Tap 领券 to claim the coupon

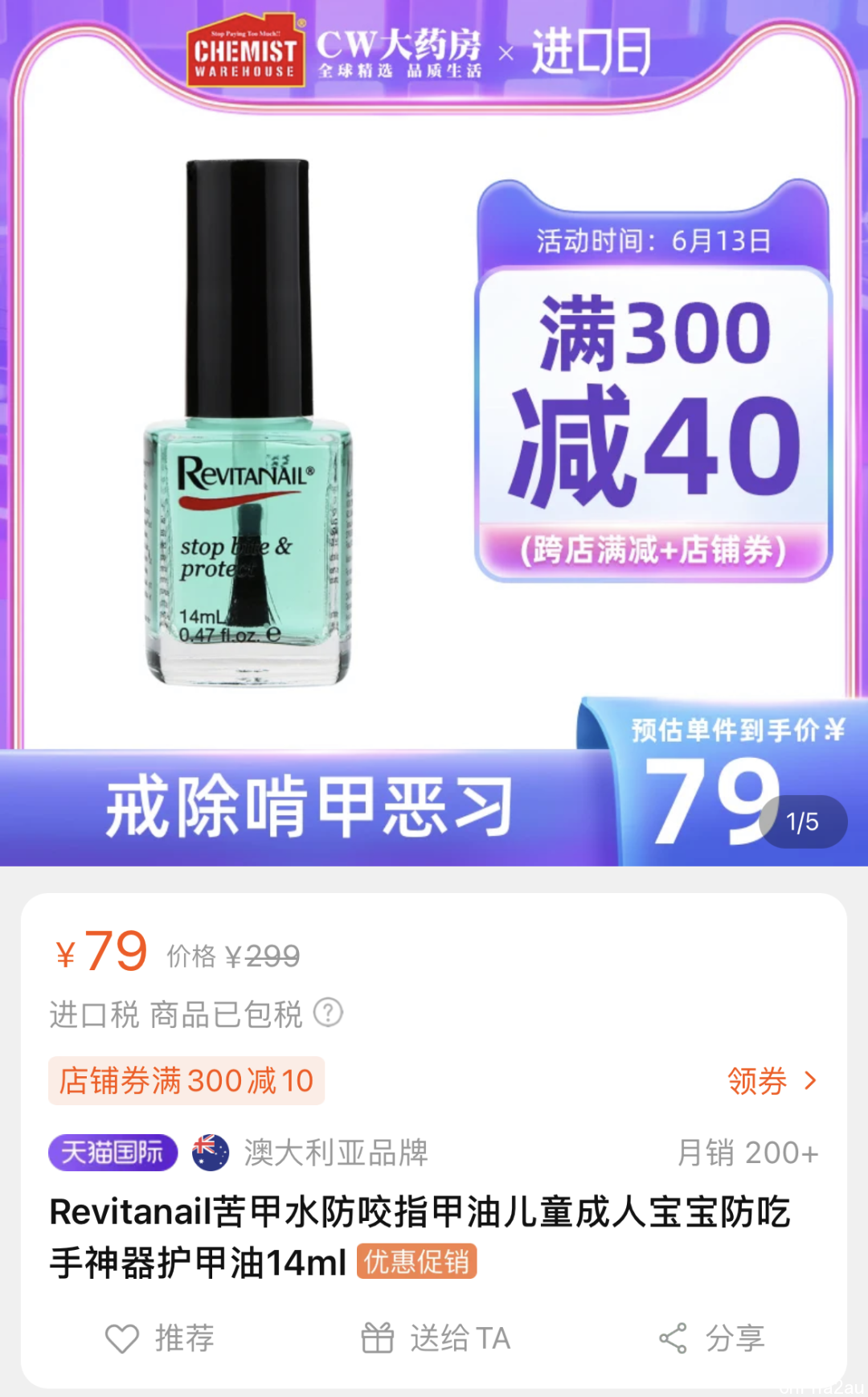click(770, 1081)
